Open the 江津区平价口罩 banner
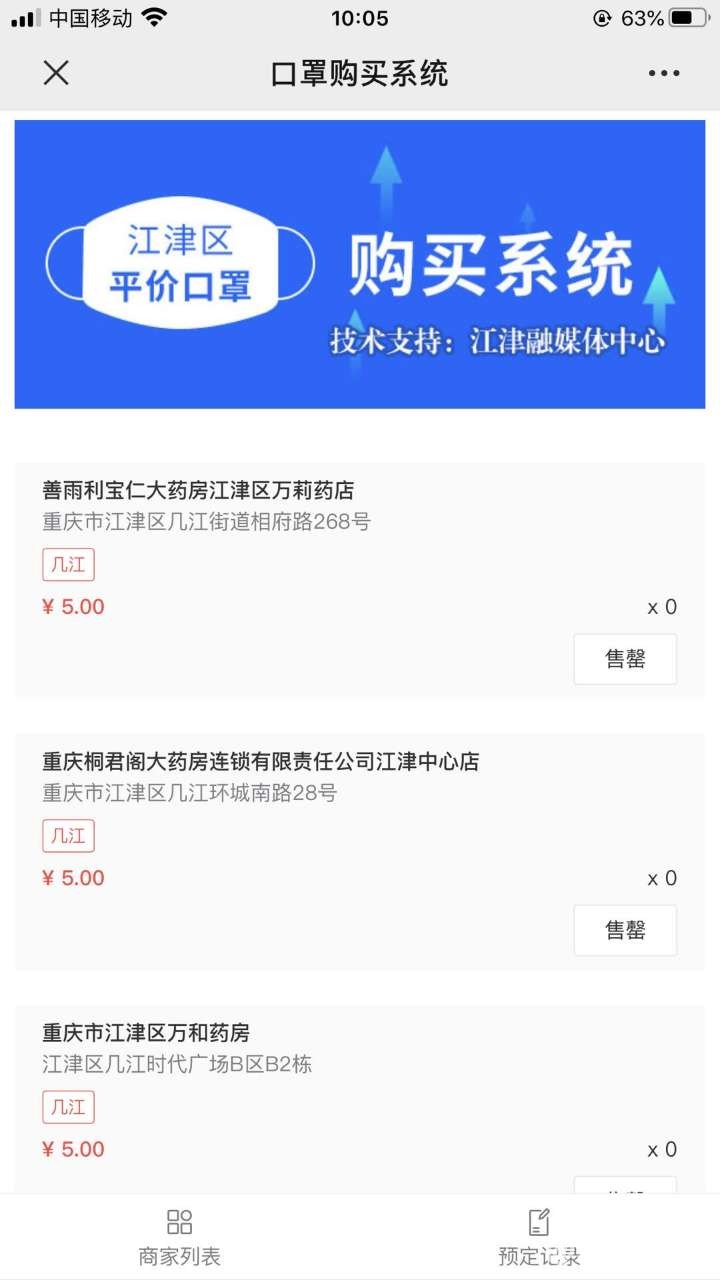 (359, 264)
